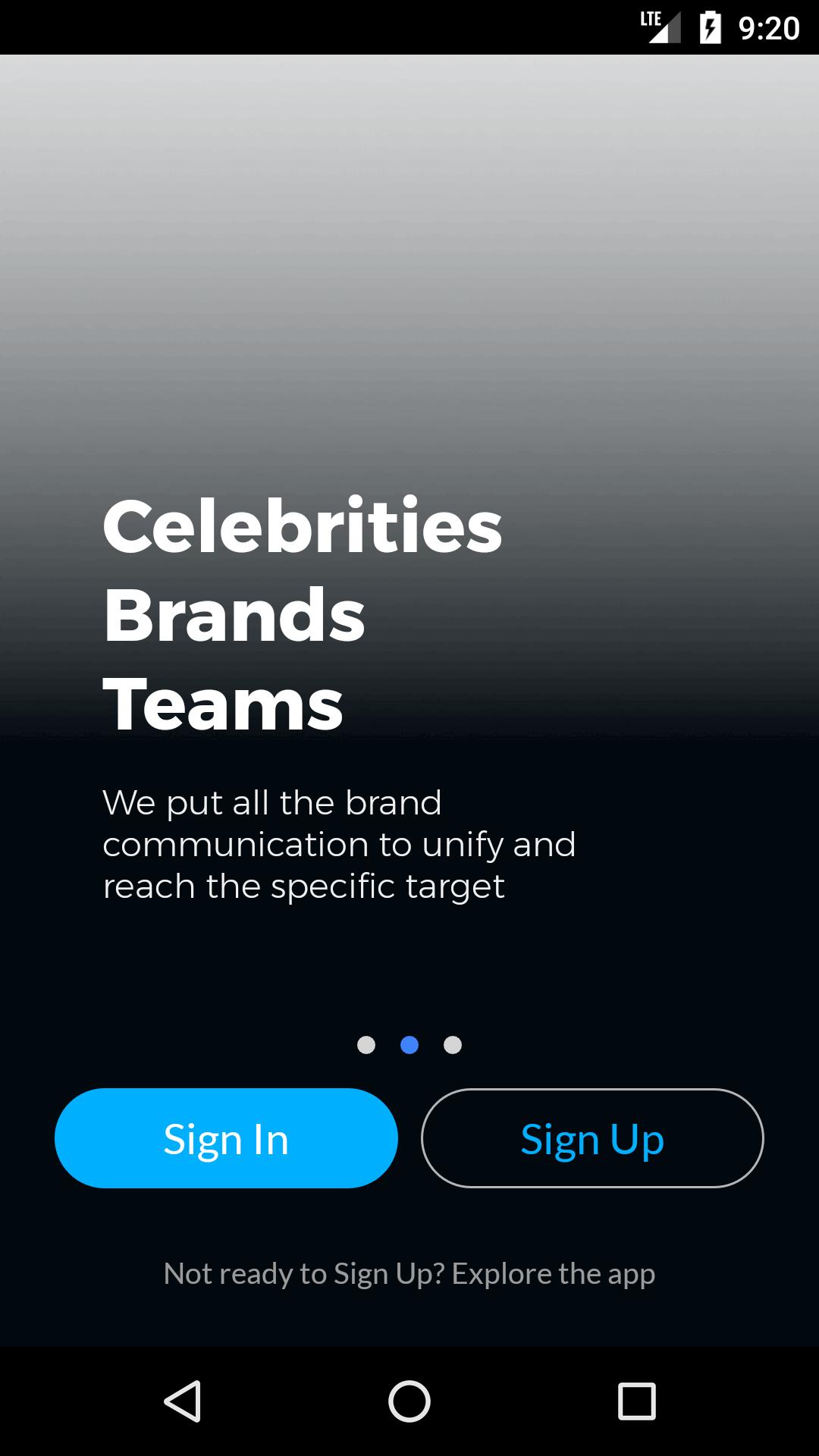Viewport: 819px width, 1456px height.
Task: Jump to the third onboarding page dot
Action: point(453,1045)
